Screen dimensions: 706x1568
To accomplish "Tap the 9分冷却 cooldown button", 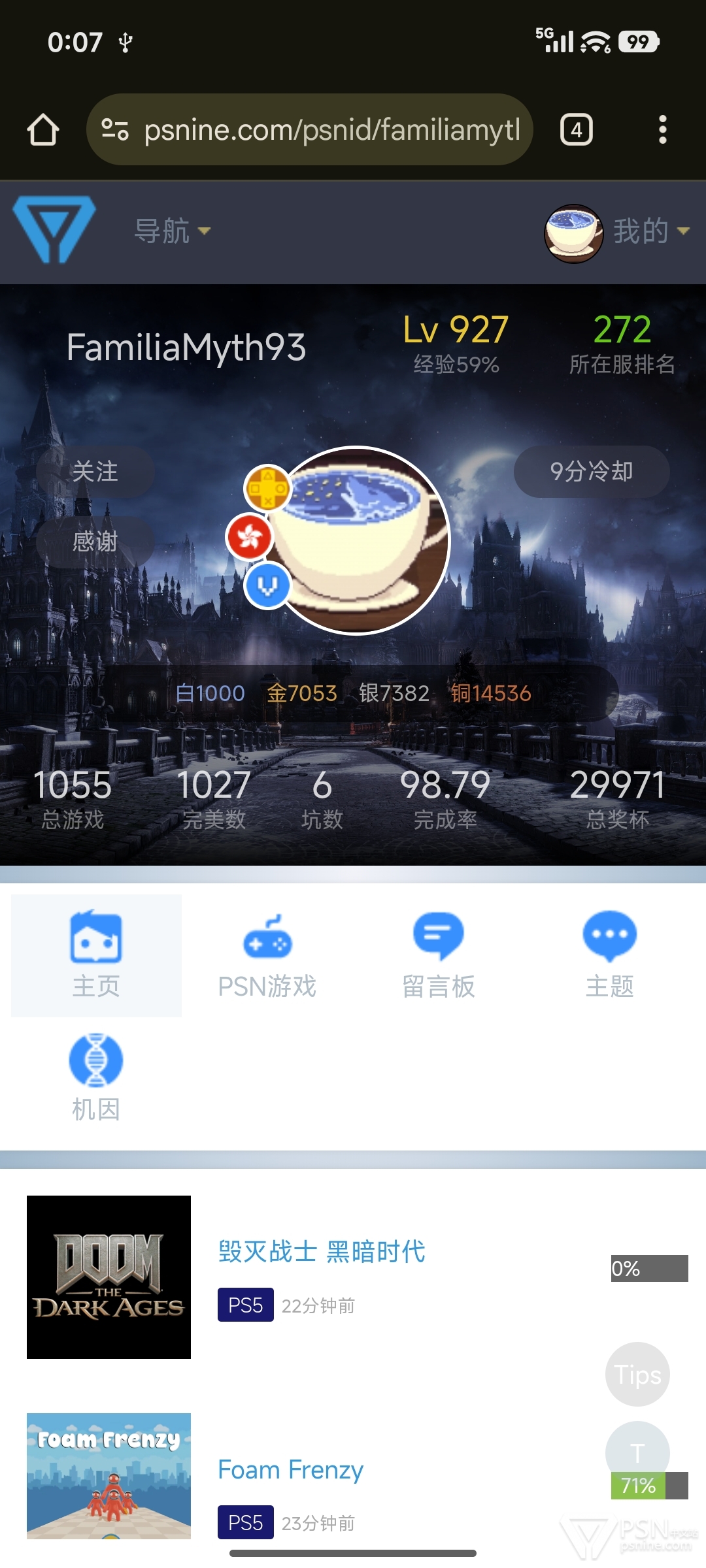I will tap(591, 471).
